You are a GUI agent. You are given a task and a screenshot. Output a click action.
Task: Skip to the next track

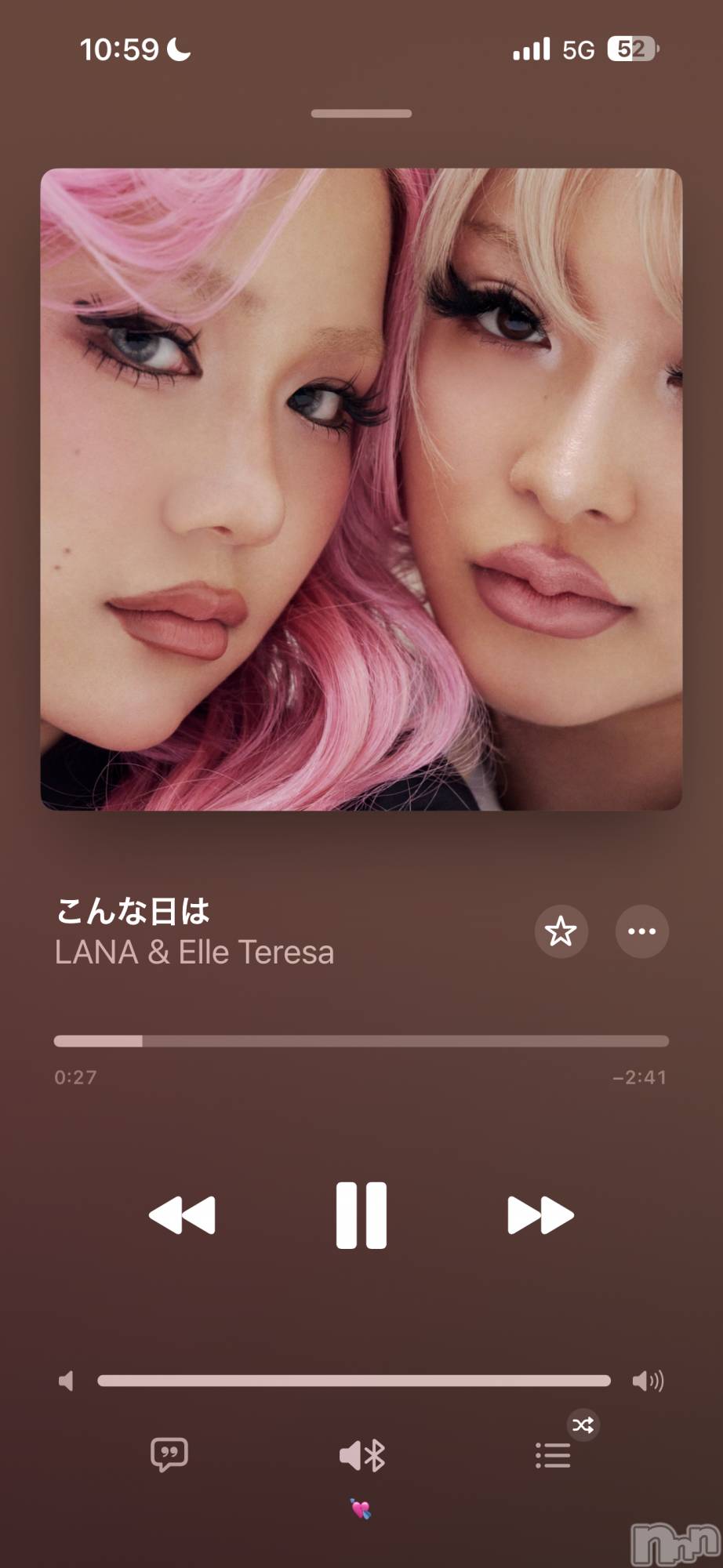click(x=540, y=1215)
